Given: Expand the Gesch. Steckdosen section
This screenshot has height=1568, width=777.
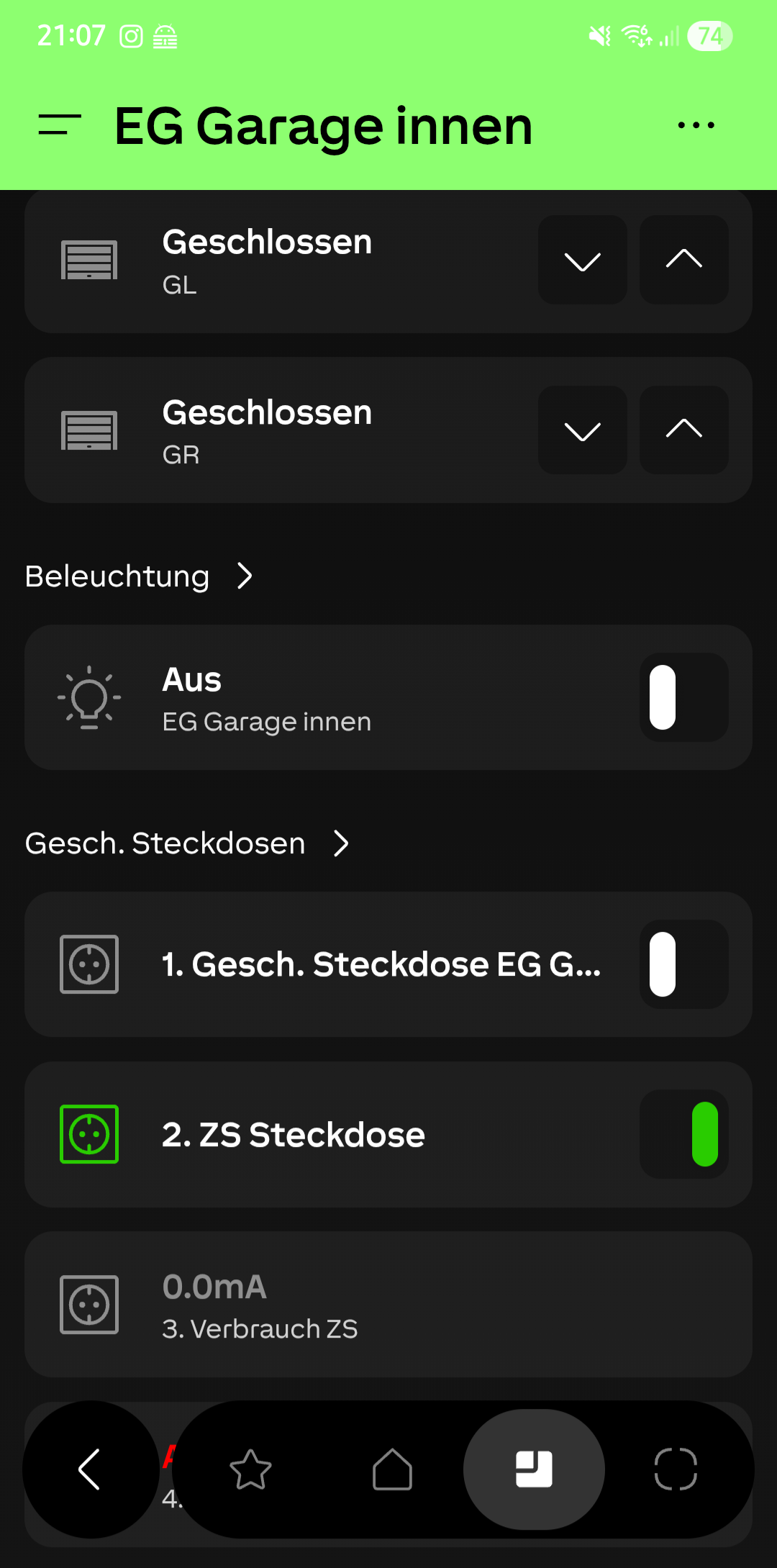Looking at the screenshot, I should (187, 843).
